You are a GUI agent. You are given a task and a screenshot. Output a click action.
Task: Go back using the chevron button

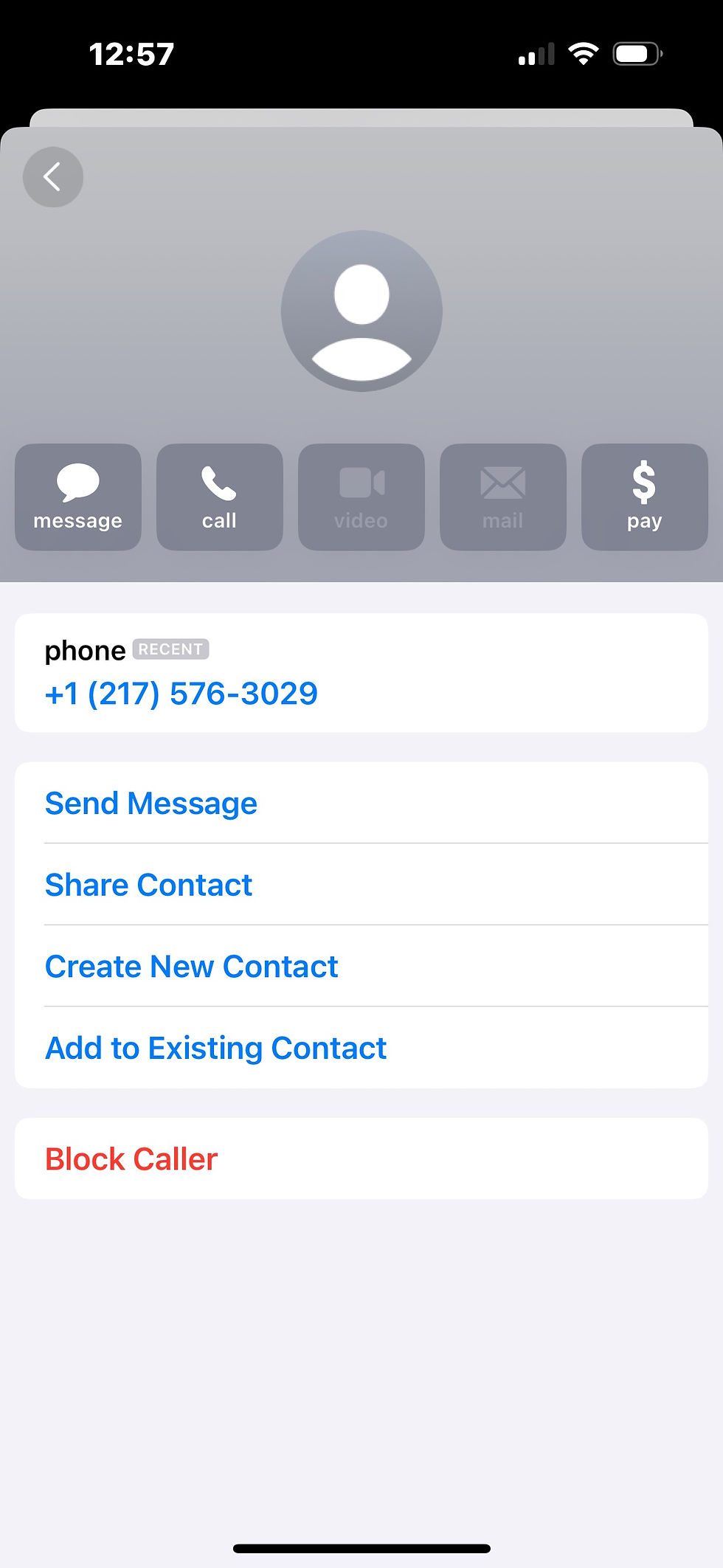52,177
